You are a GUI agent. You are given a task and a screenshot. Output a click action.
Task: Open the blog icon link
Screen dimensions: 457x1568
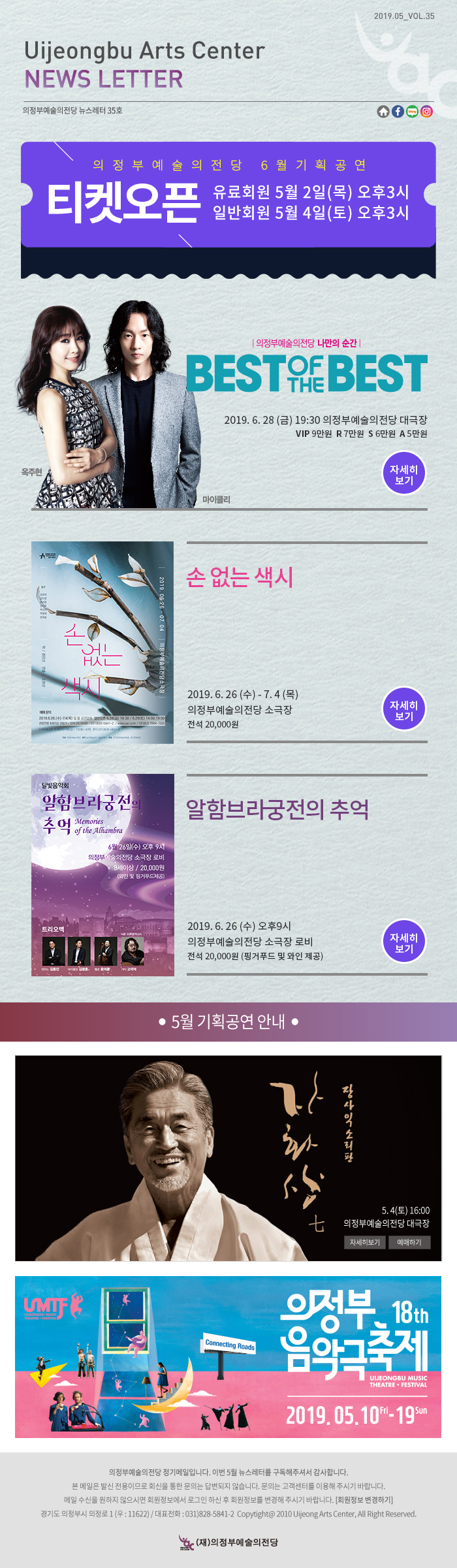click(412, 112)
